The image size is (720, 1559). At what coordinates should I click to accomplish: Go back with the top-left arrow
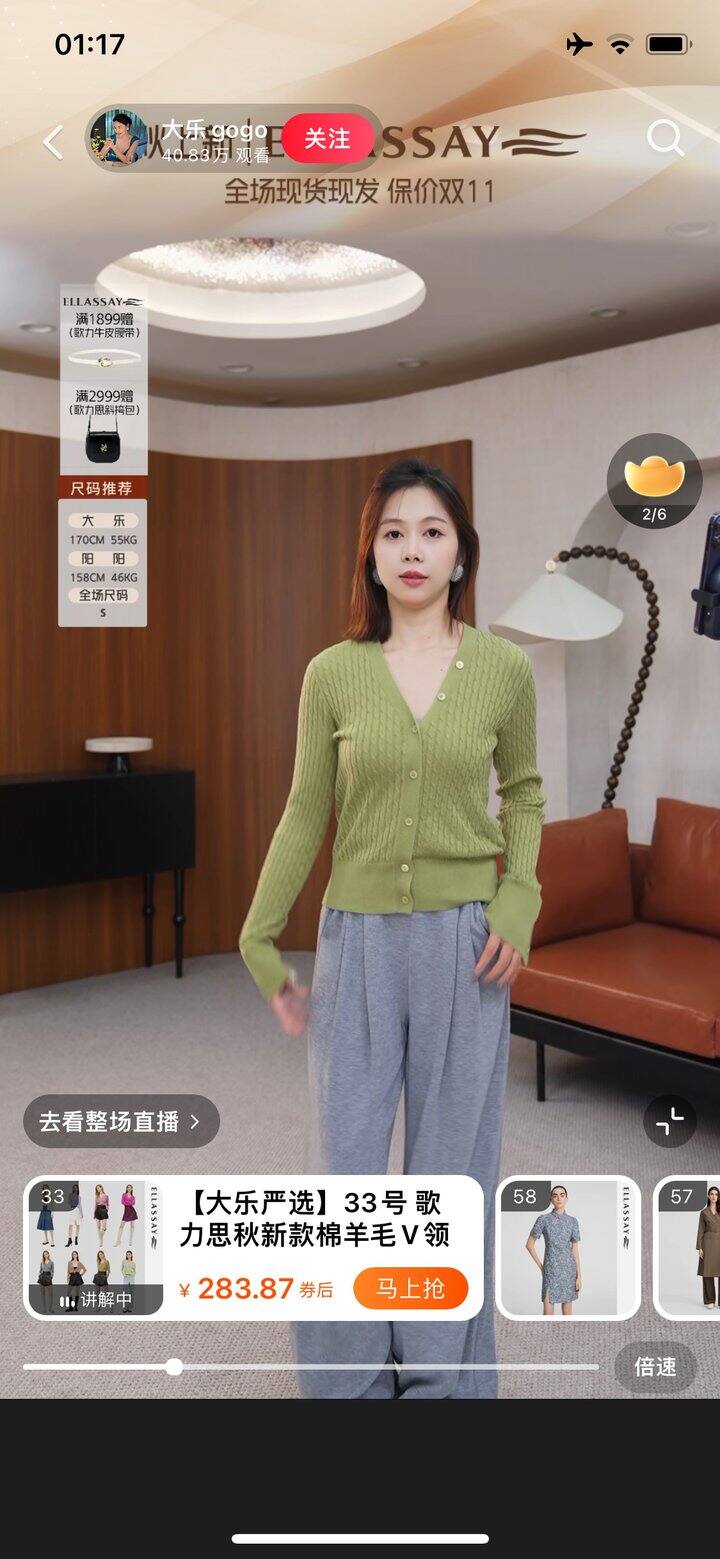pyautogui.click(x=53, y=142)
